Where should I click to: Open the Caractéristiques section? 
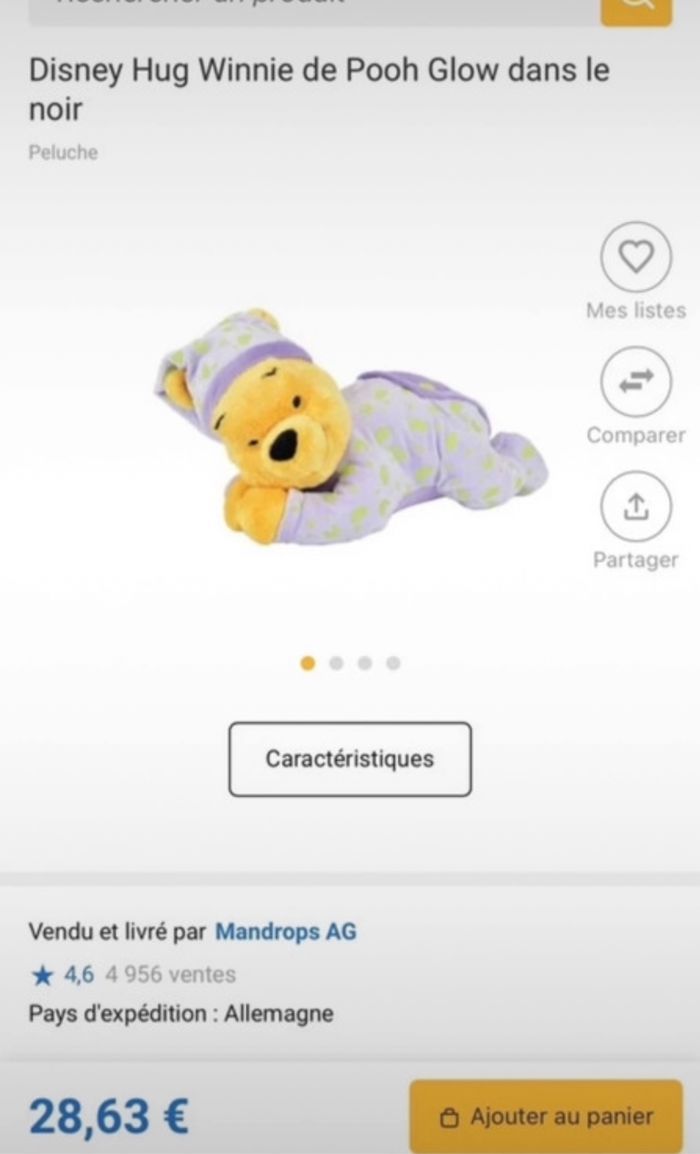pyautogui.click(x=350, y=759)
